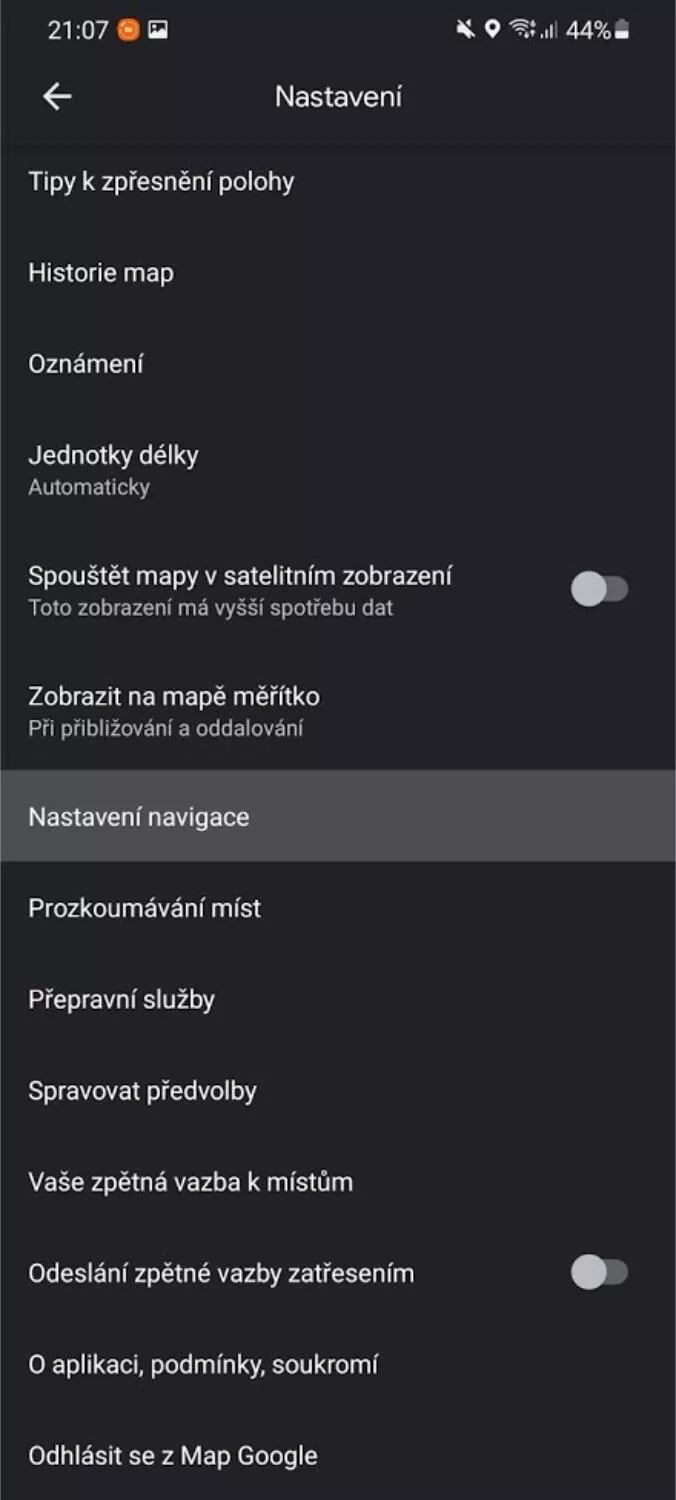Go back using the arrow icon
The height and width of the screenshot is (1500, 676).
57,96
